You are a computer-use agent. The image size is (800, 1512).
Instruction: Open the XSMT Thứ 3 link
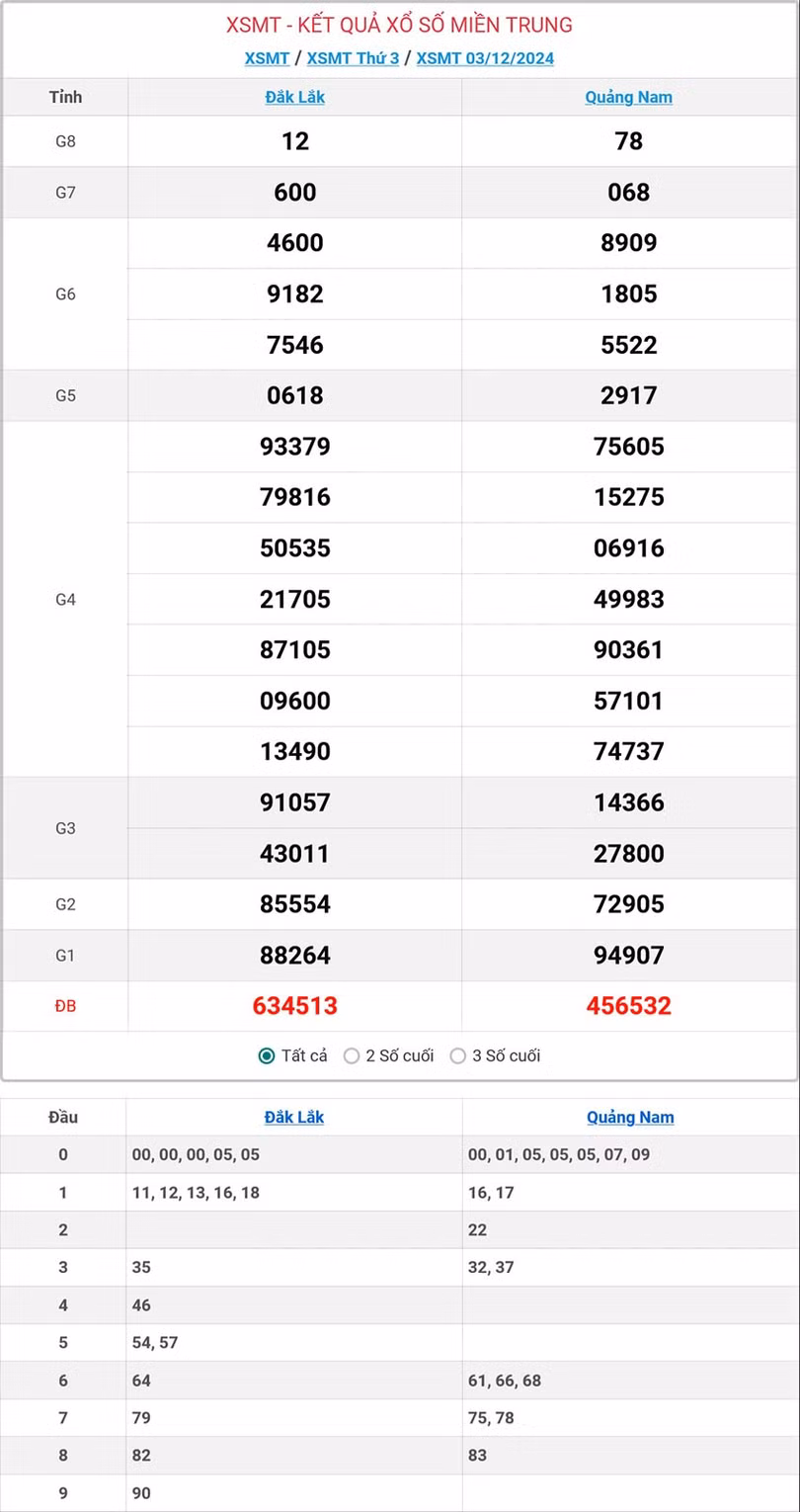point(353,58)
